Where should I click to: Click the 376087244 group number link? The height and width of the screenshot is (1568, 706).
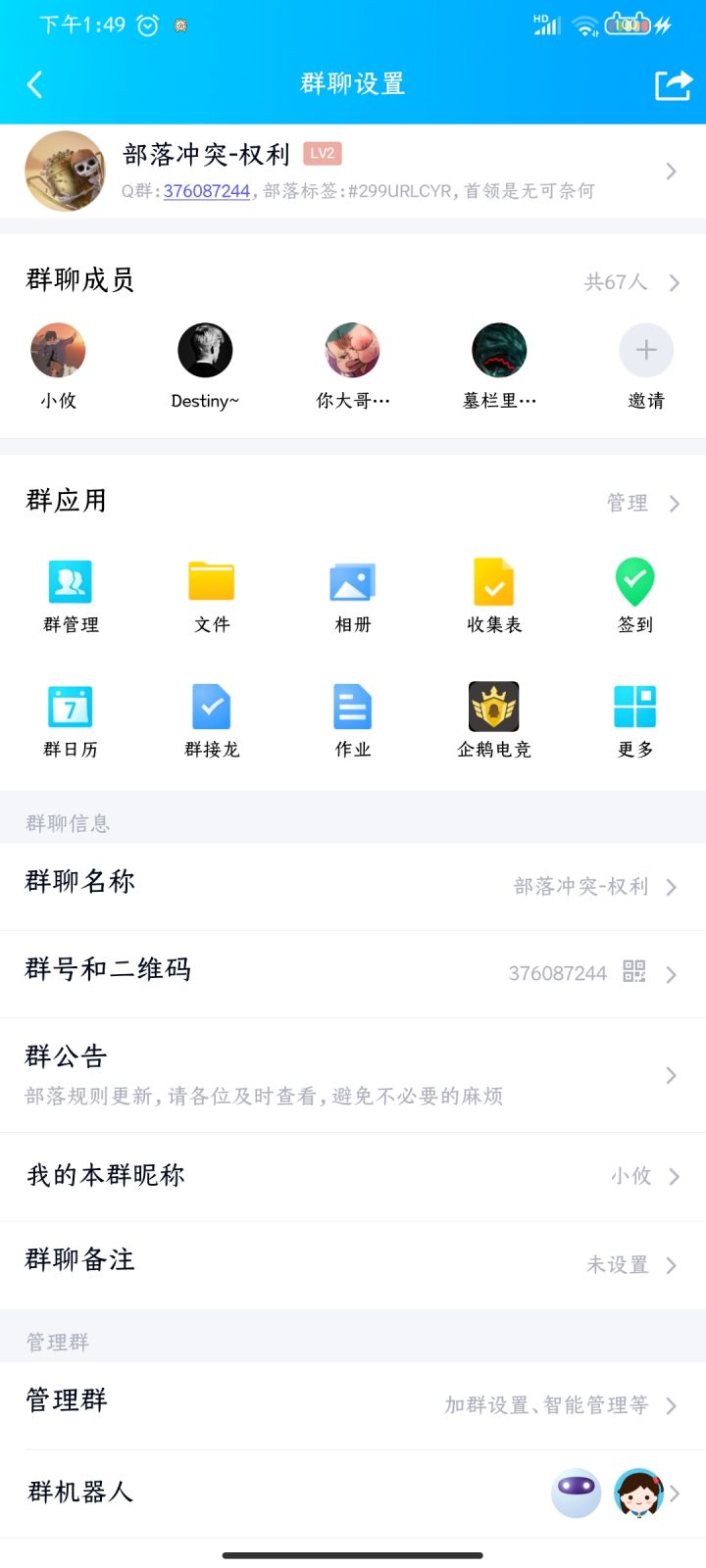pyautogui.click(x=208, y=190)
